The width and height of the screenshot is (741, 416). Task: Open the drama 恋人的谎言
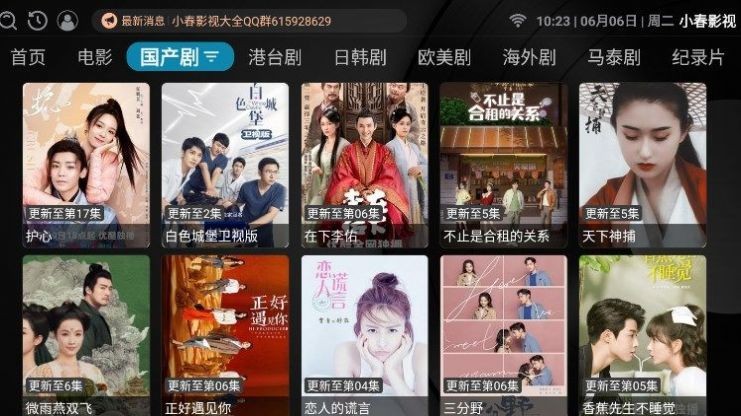364,335
